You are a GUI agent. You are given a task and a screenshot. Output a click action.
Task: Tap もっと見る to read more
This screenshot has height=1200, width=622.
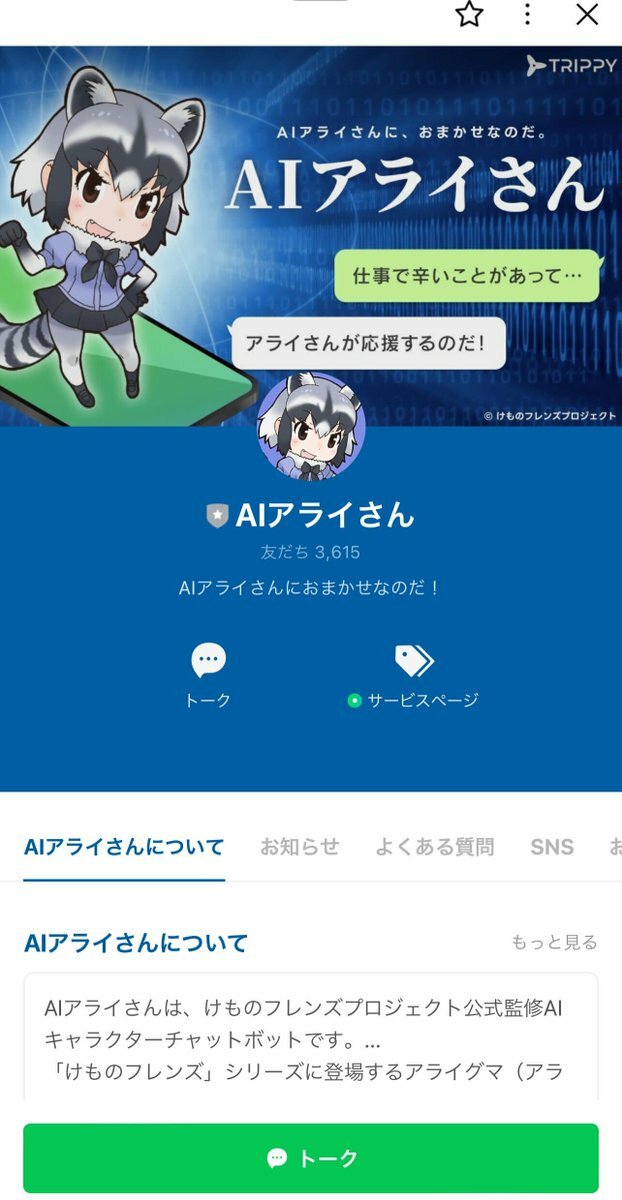pyautogui.click(x=554, y=942)
